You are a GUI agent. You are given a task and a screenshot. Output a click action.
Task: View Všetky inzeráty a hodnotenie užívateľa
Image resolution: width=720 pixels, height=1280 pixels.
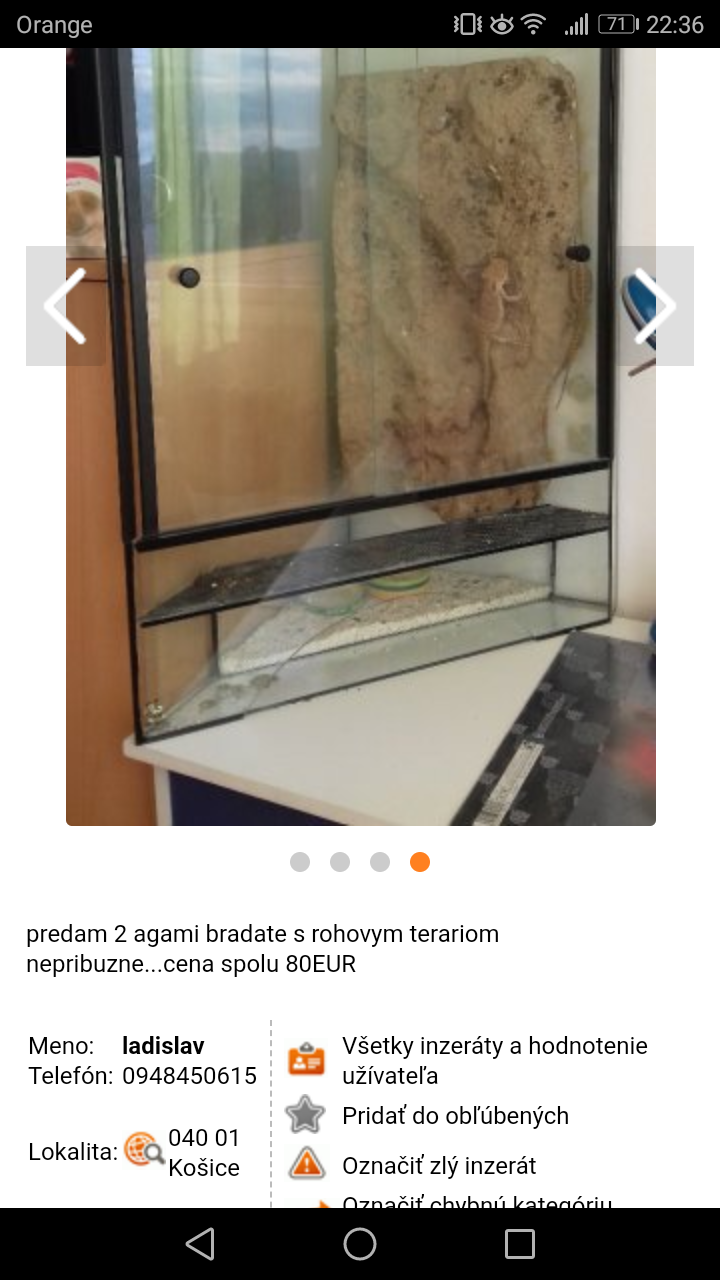click(494, 1060)
